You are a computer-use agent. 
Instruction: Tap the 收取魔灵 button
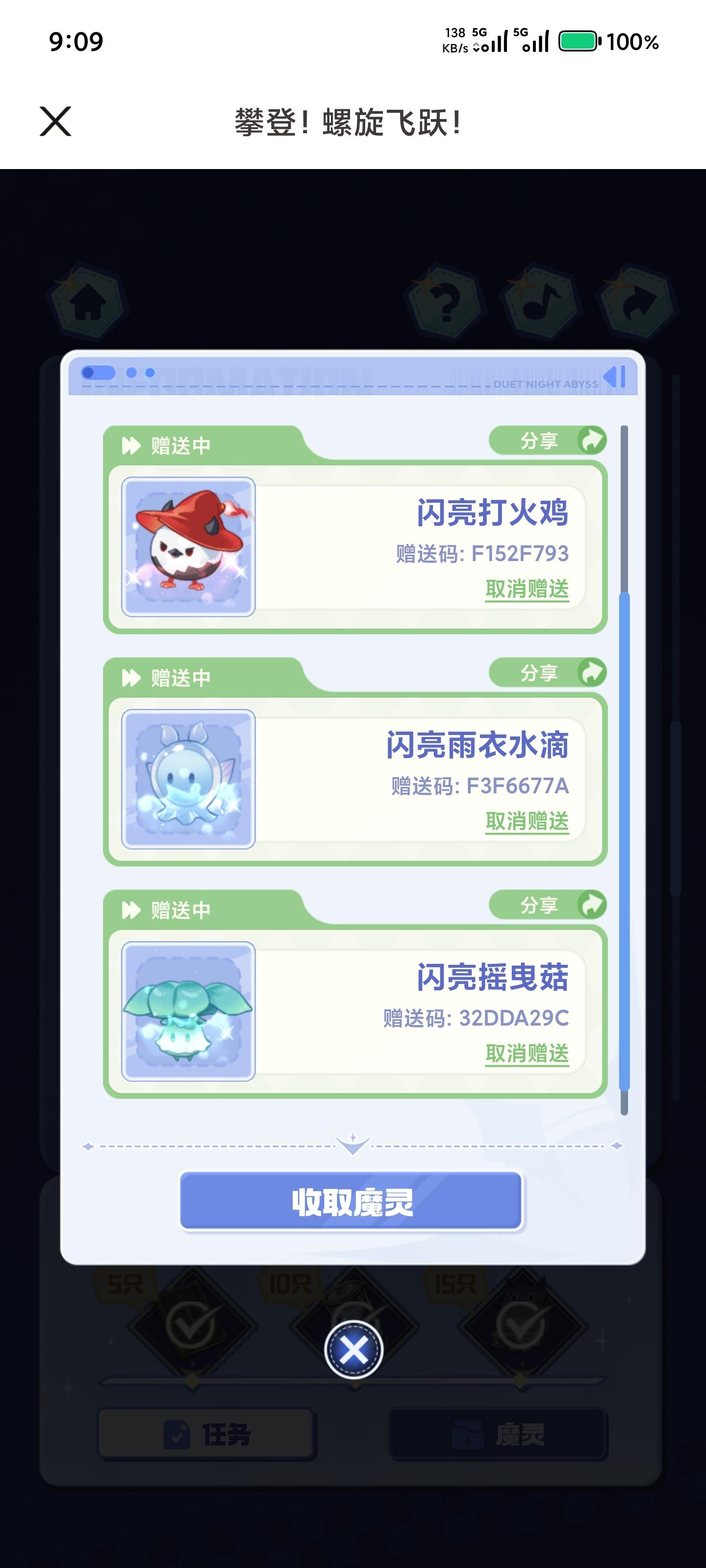click(x=352, y=1201)
